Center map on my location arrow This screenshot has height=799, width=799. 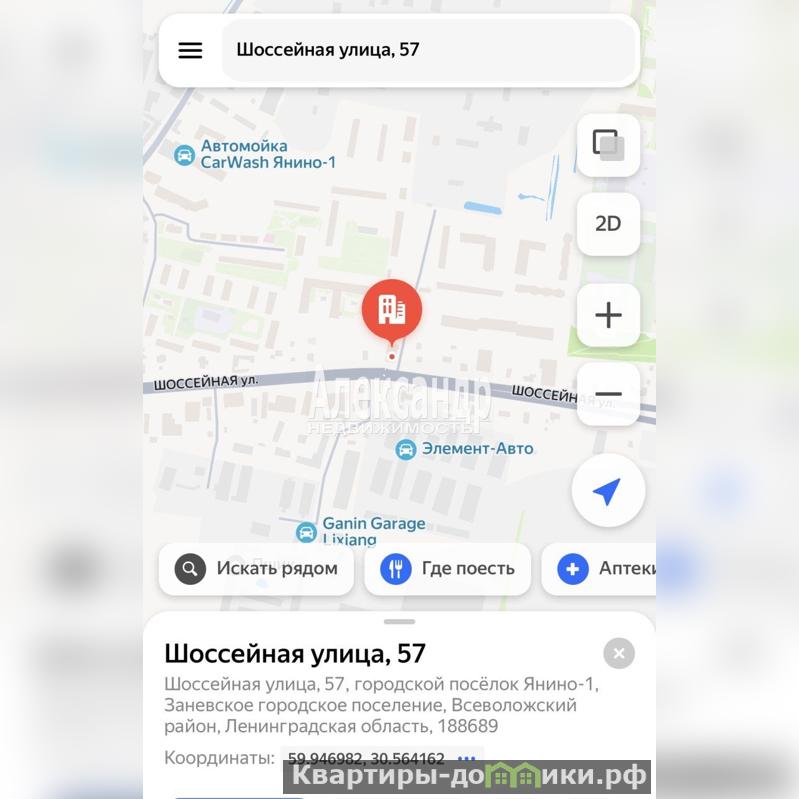click(x=607, y=491)
